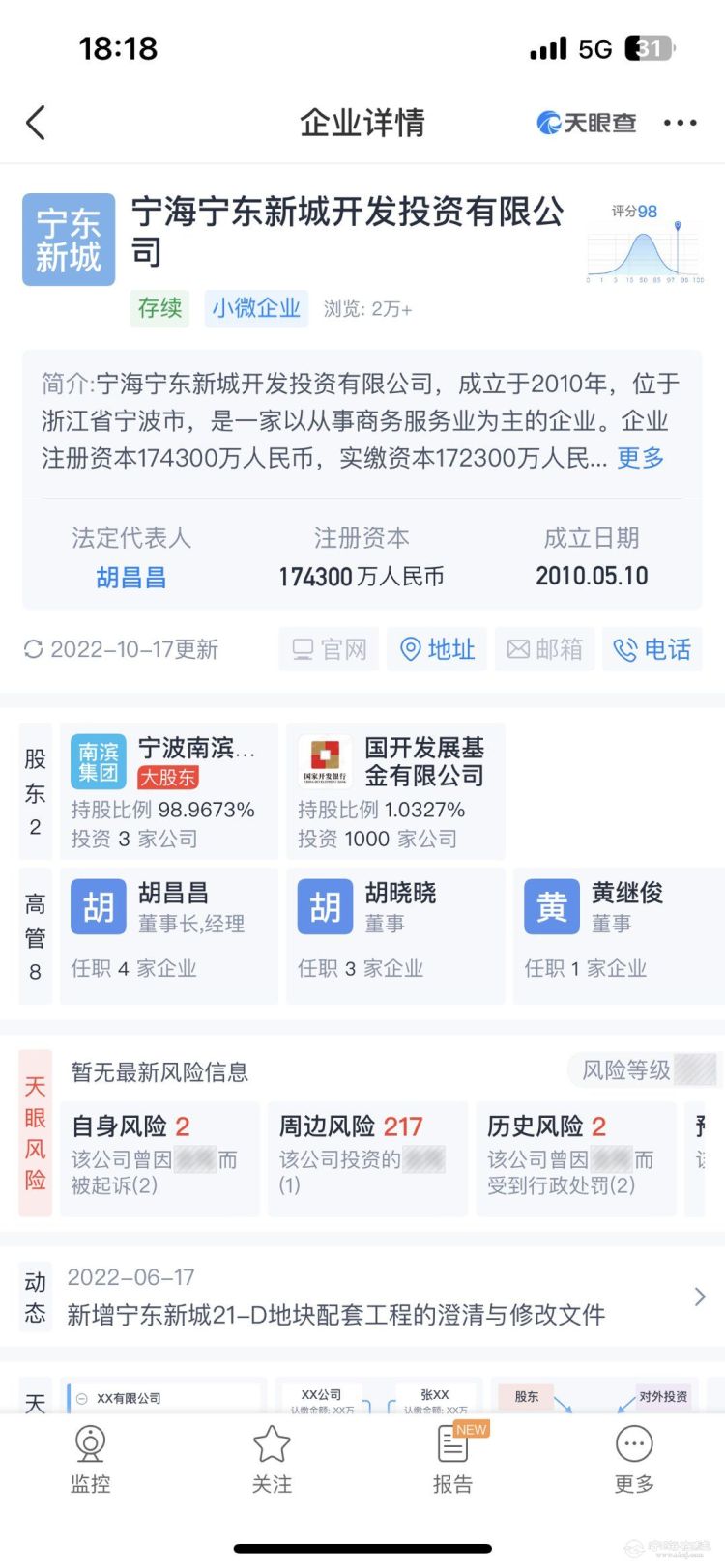Open legal representative 胡昌昌's profile link

[131, 578]
